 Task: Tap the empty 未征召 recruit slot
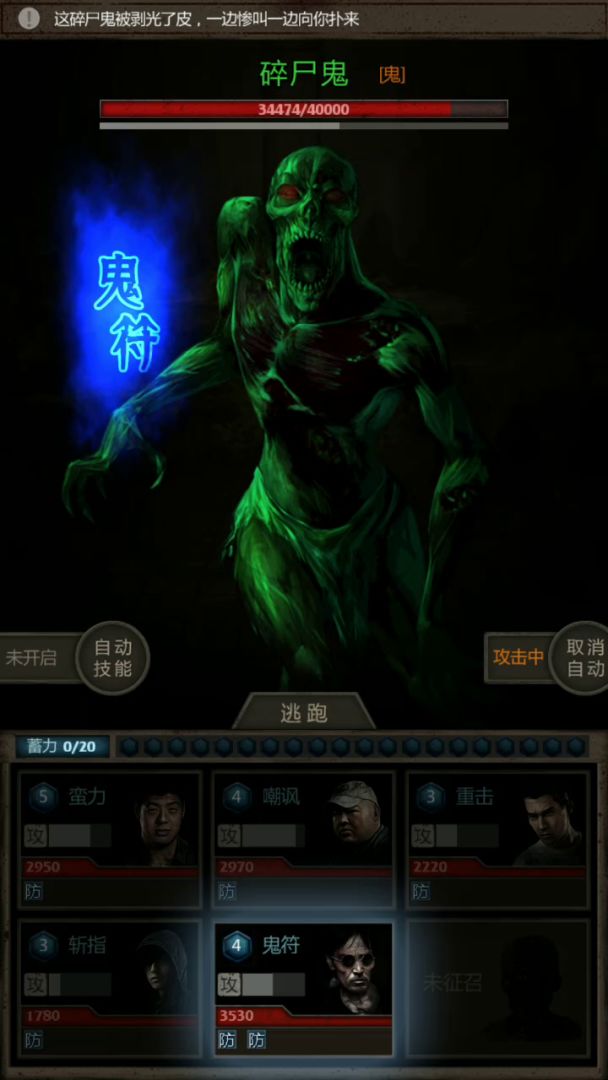click(x=497, y=987)
